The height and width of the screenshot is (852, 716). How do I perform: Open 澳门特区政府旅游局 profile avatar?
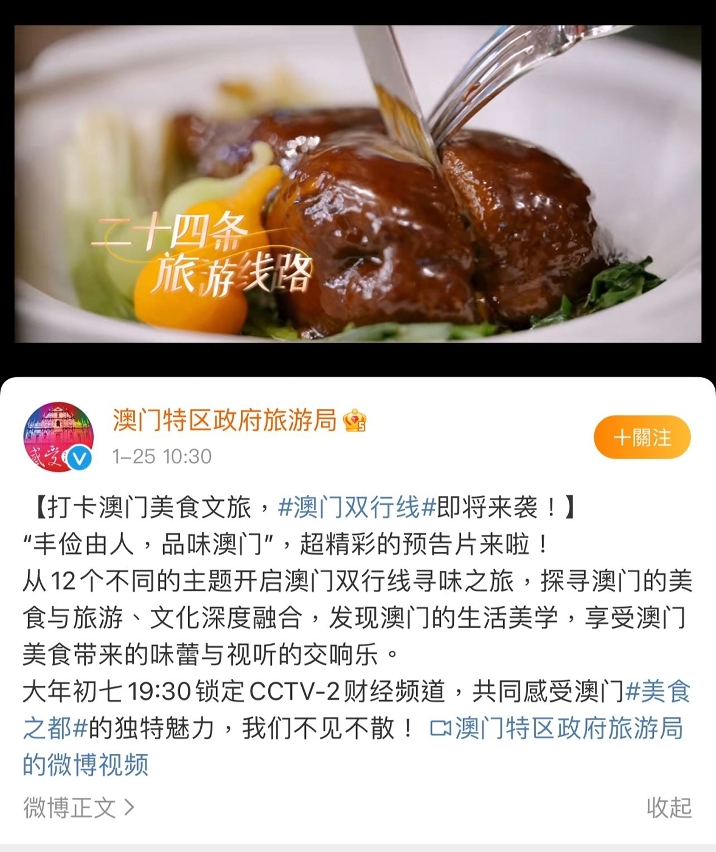pyautogui.click(x=58, y=437)
